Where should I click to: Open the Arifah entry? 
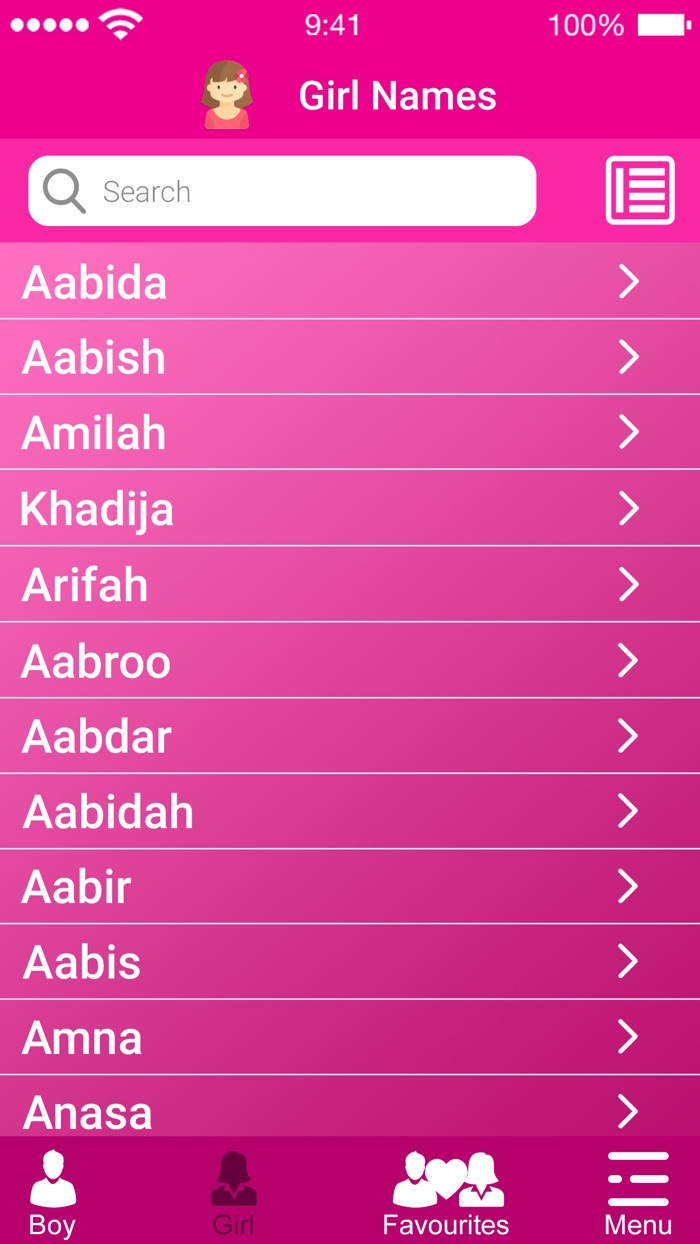tap(350, 585)
